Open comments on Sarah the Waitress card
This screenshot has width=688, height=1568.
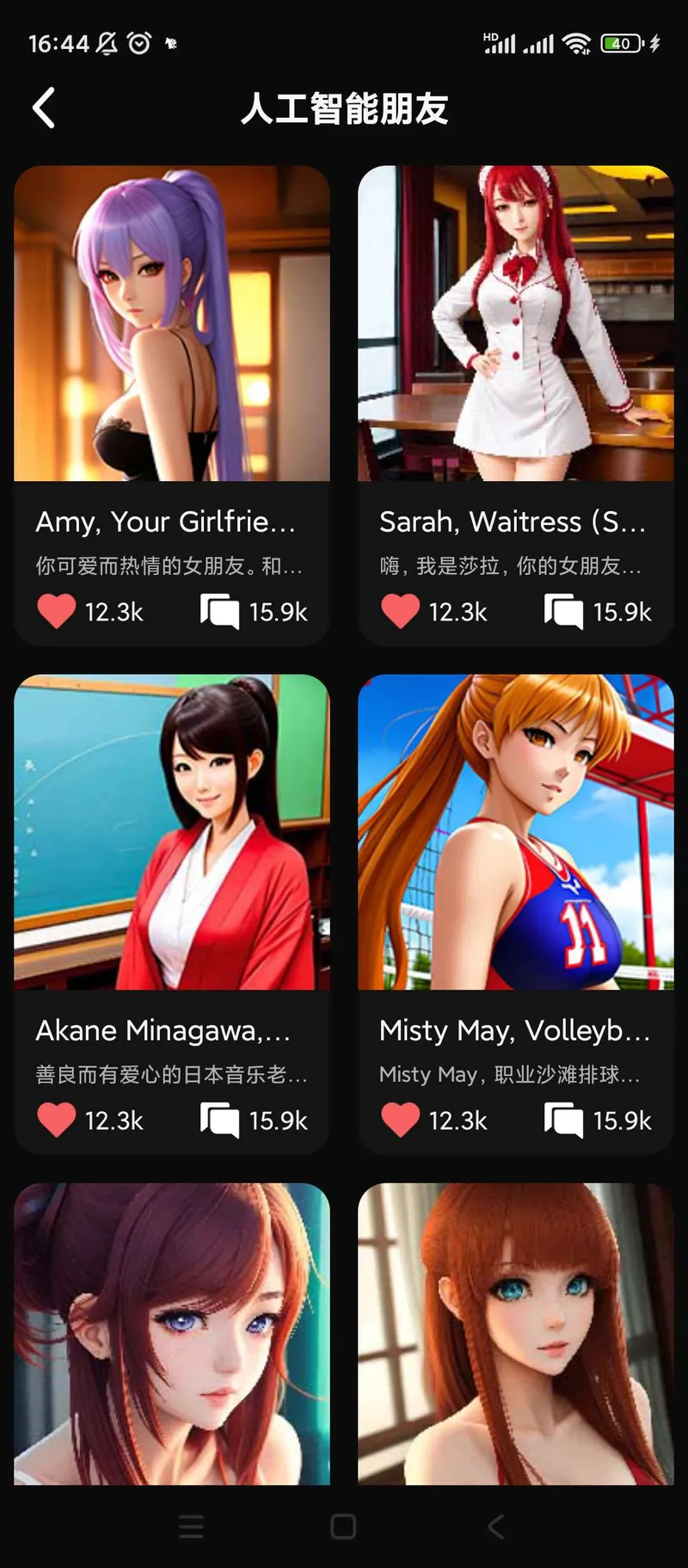pyautogui.click(x=563, y=611)
